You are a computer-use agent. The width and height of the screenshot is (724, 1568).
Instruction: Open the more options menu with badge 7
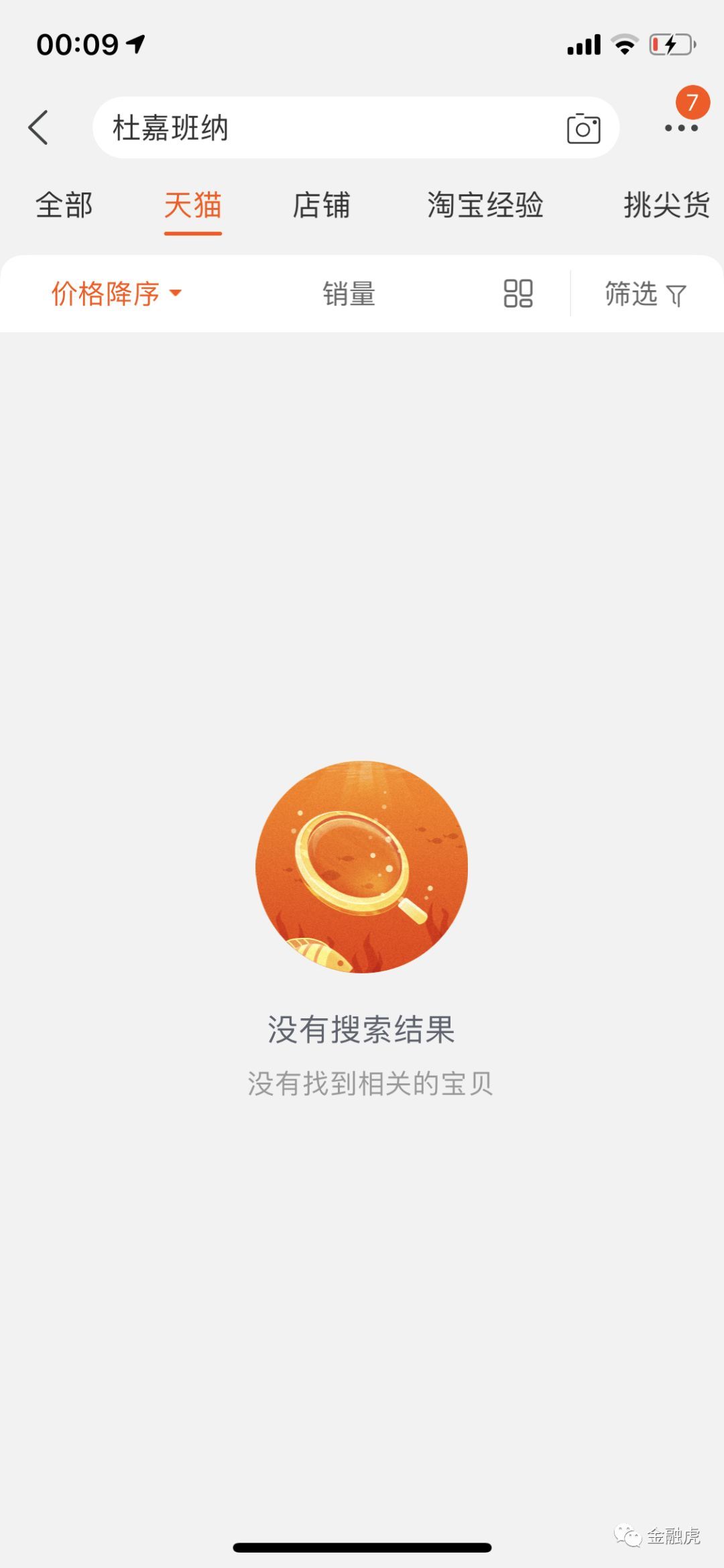[682, 129]
